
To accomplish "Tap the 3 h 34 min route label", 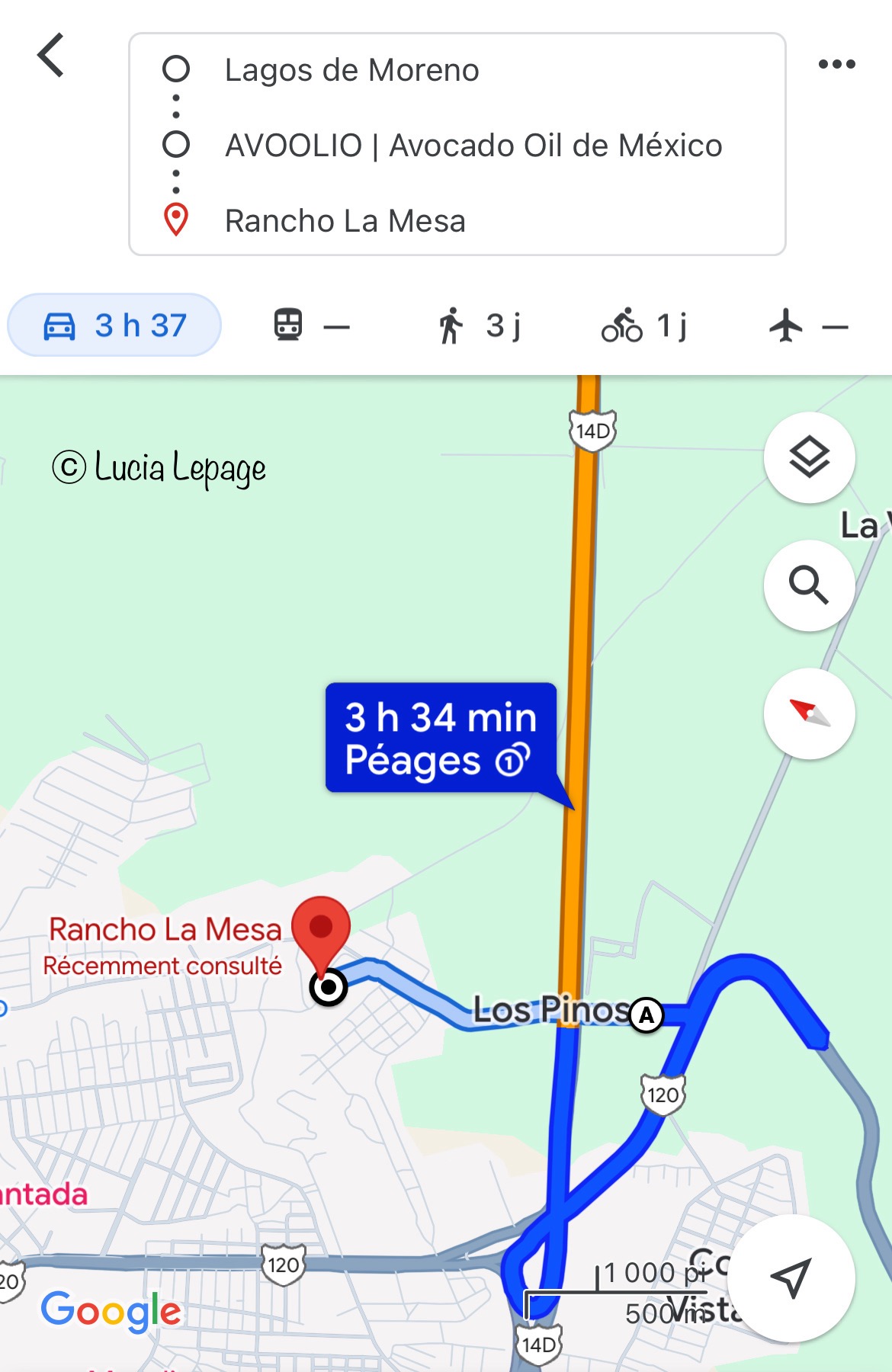I will pyautogui.click(x=441, y=738).
